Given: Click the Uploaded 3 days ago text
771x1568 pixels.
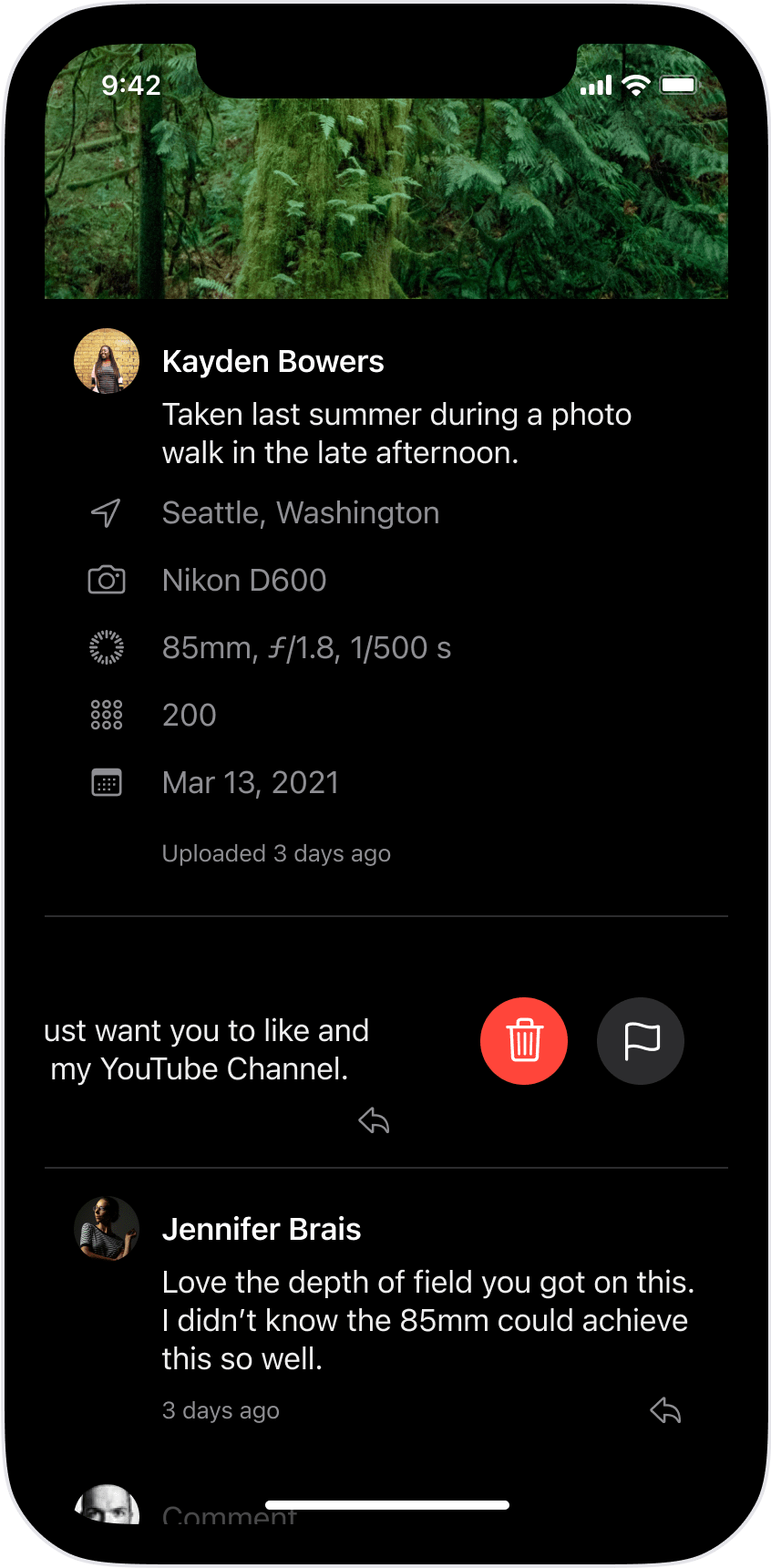Looking at the screenshot, I should click(276, 853).
